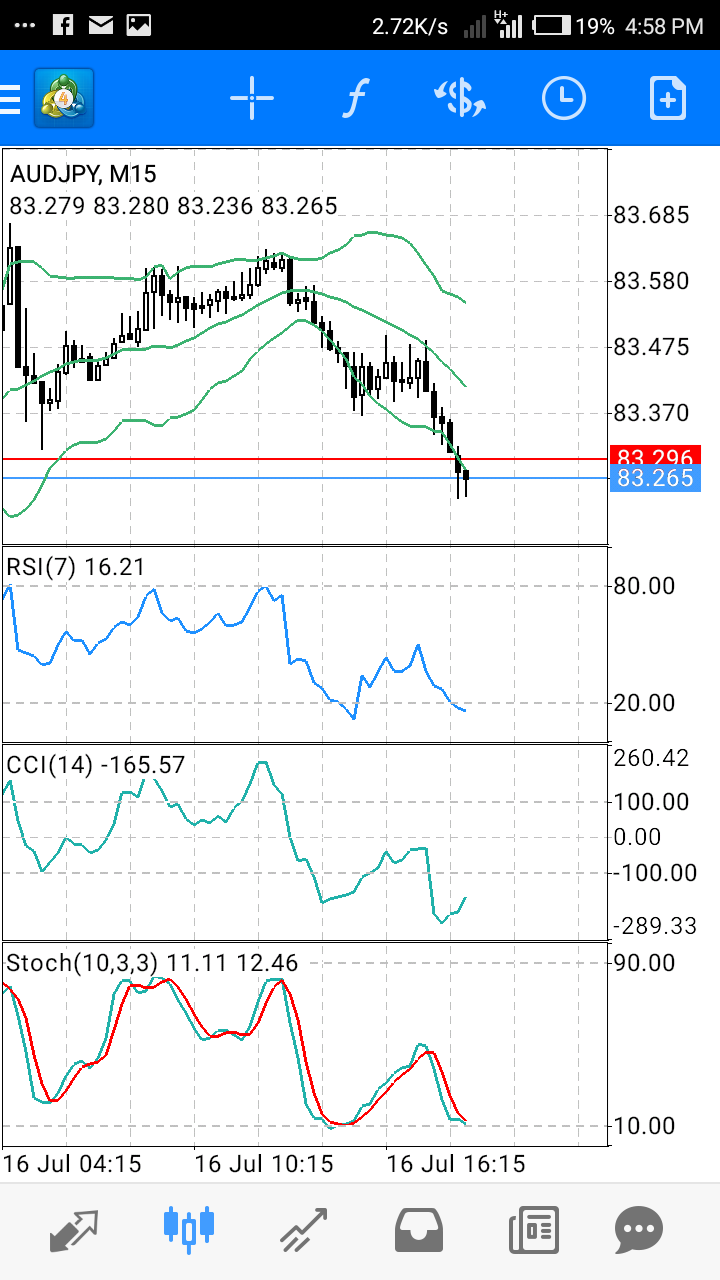Image resolution: width=720 pixels, height=1280 pixels.
Task: Enable the crosshair cursor tool
Action: [252, 98]
